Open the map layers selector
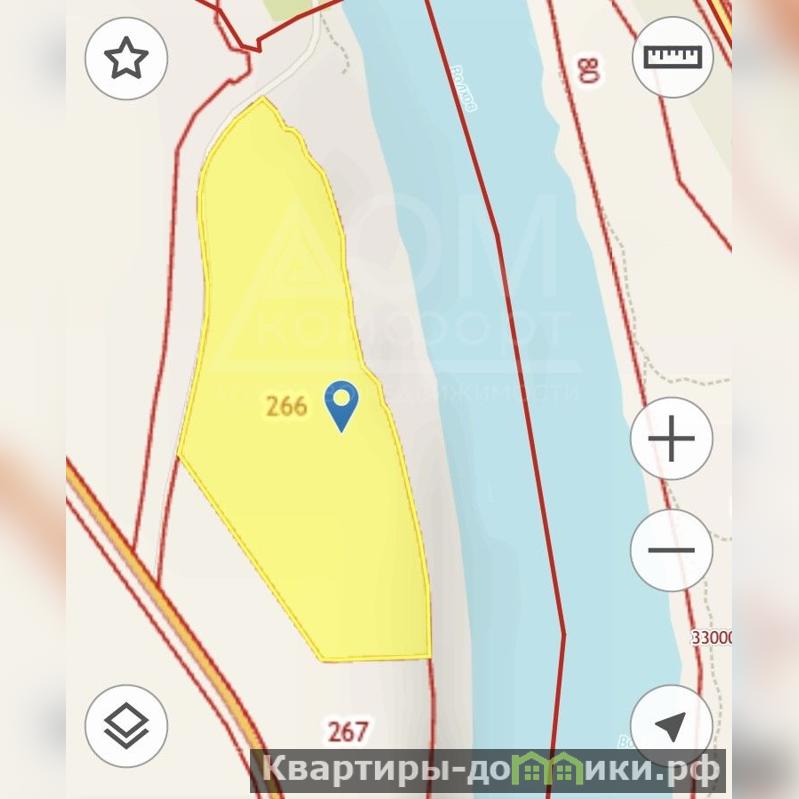Image resolution: width=799 pixels, height=799 pixels. click(126, 725)
